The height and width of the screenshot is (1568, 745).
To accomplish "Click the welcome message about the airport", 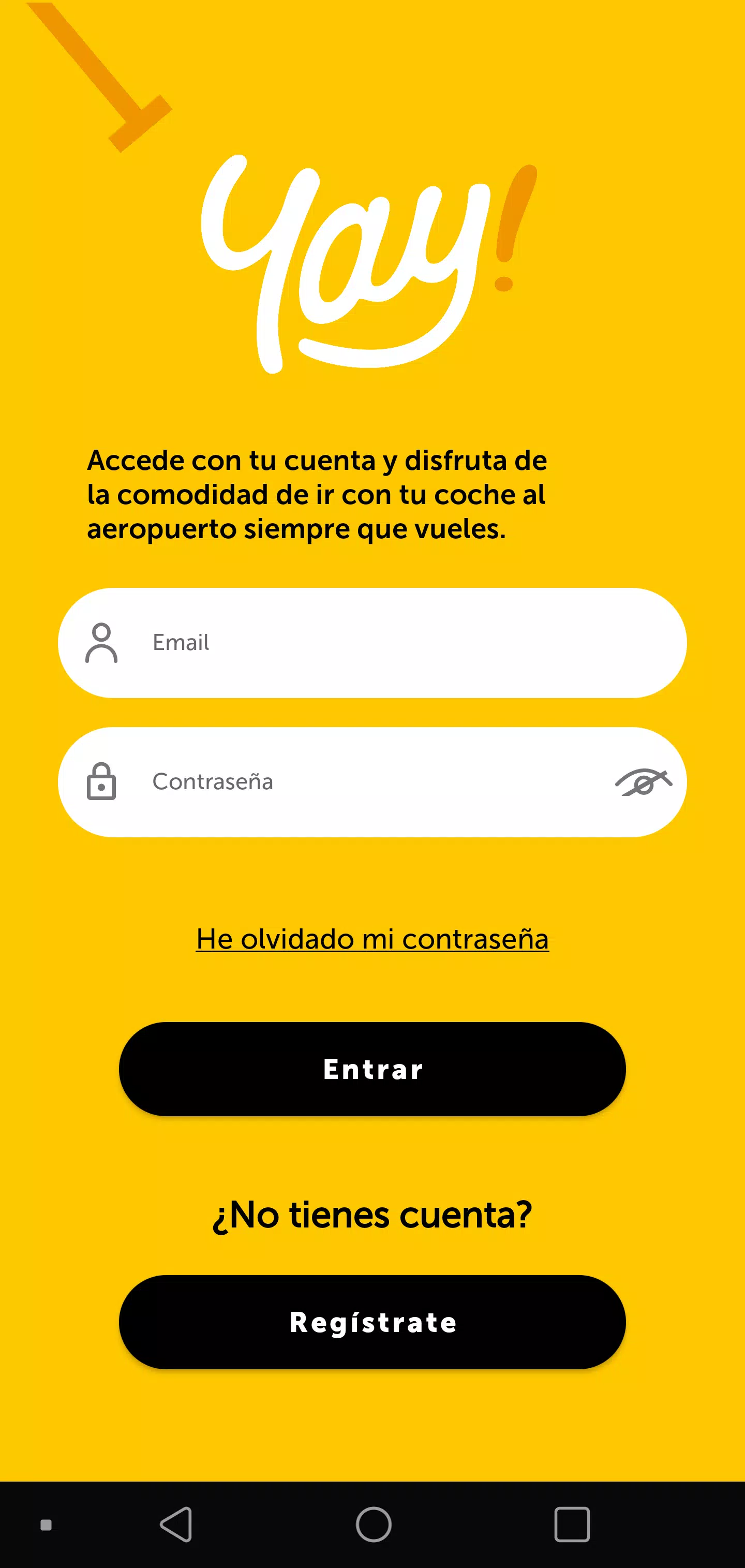I will pos(317,494).
